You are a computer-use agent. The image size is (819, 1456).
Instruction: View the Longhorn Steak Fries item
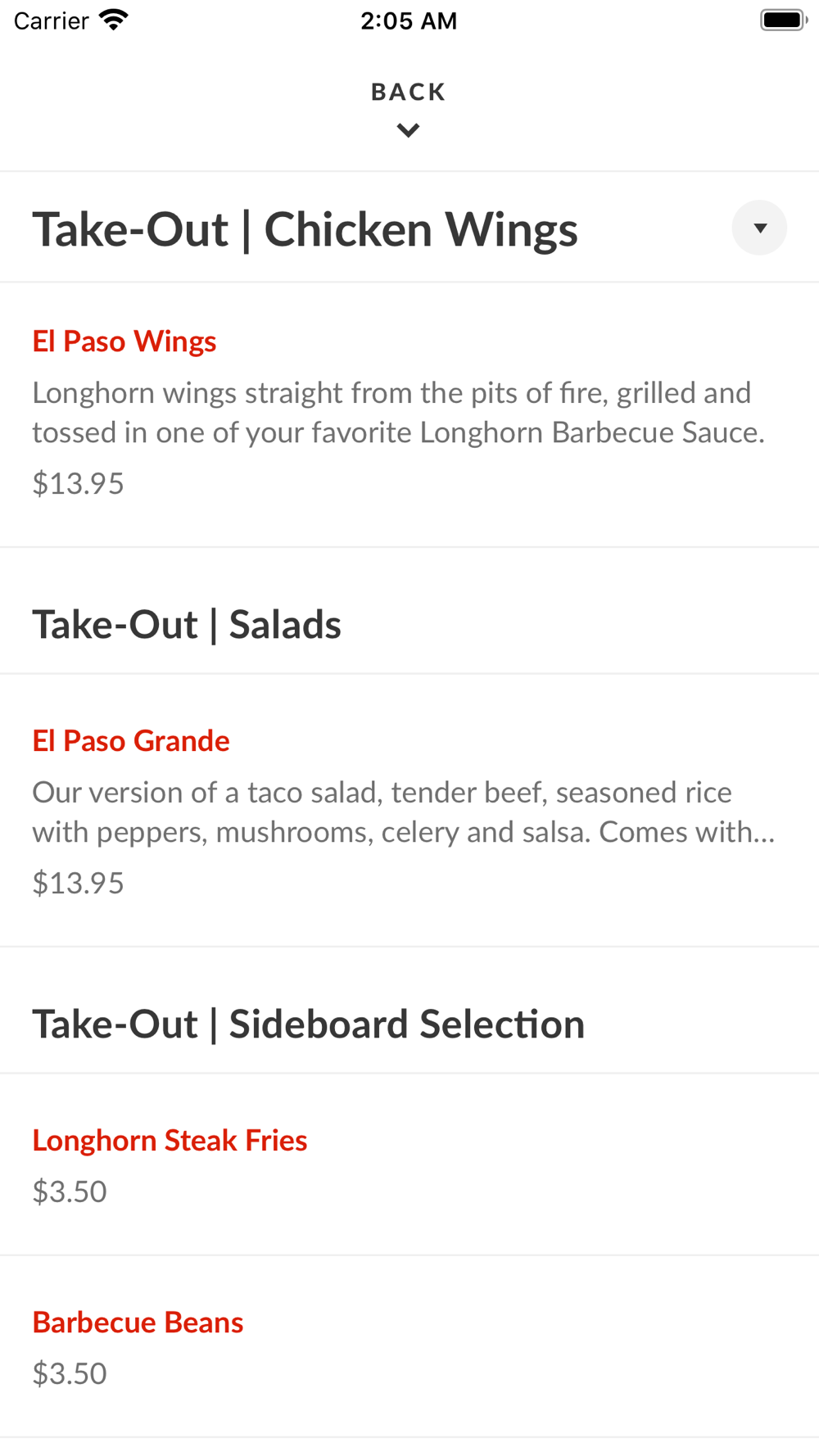pyautogui.click(x=409, y=1164)
